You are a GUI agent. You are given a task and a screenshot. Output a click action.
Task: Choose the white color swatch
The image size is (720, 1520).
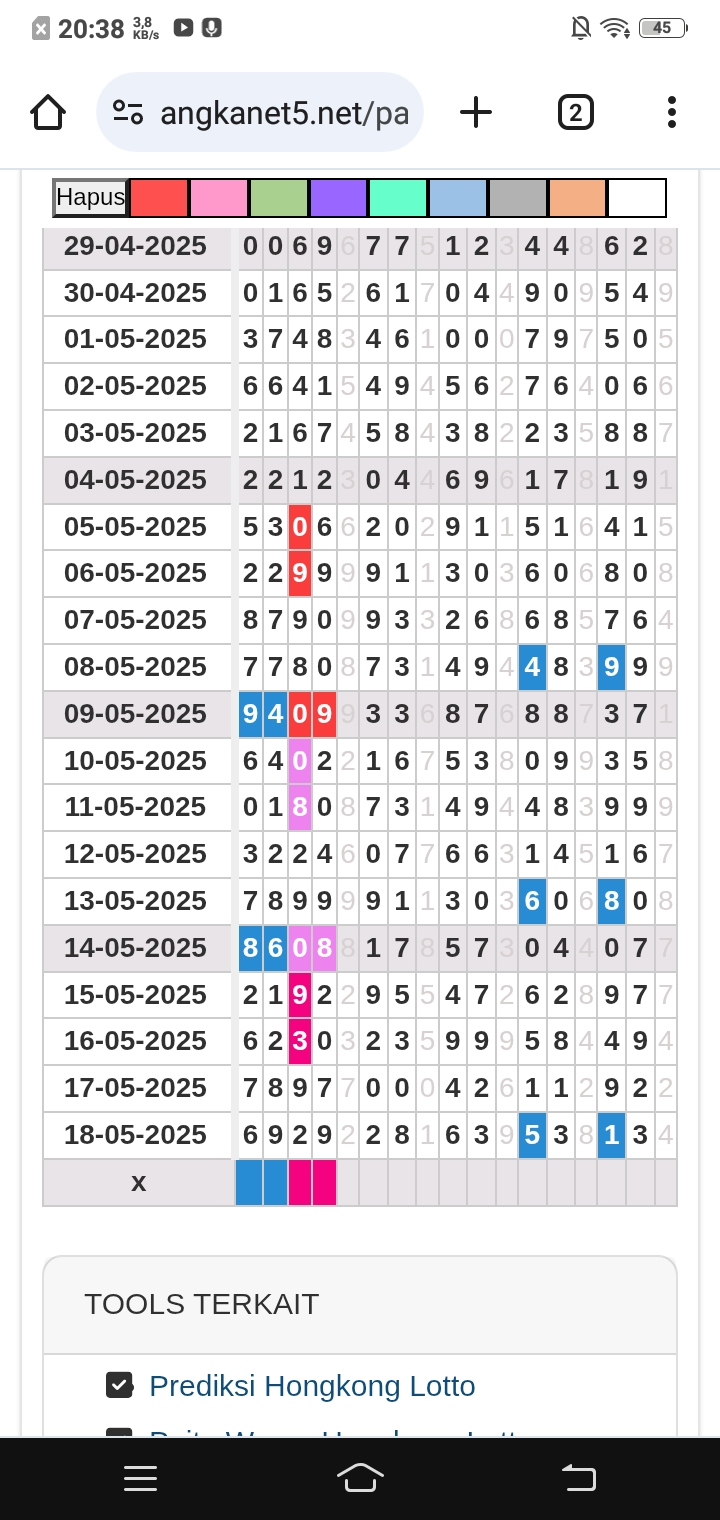pyautogui.click(x=637, y=198)
